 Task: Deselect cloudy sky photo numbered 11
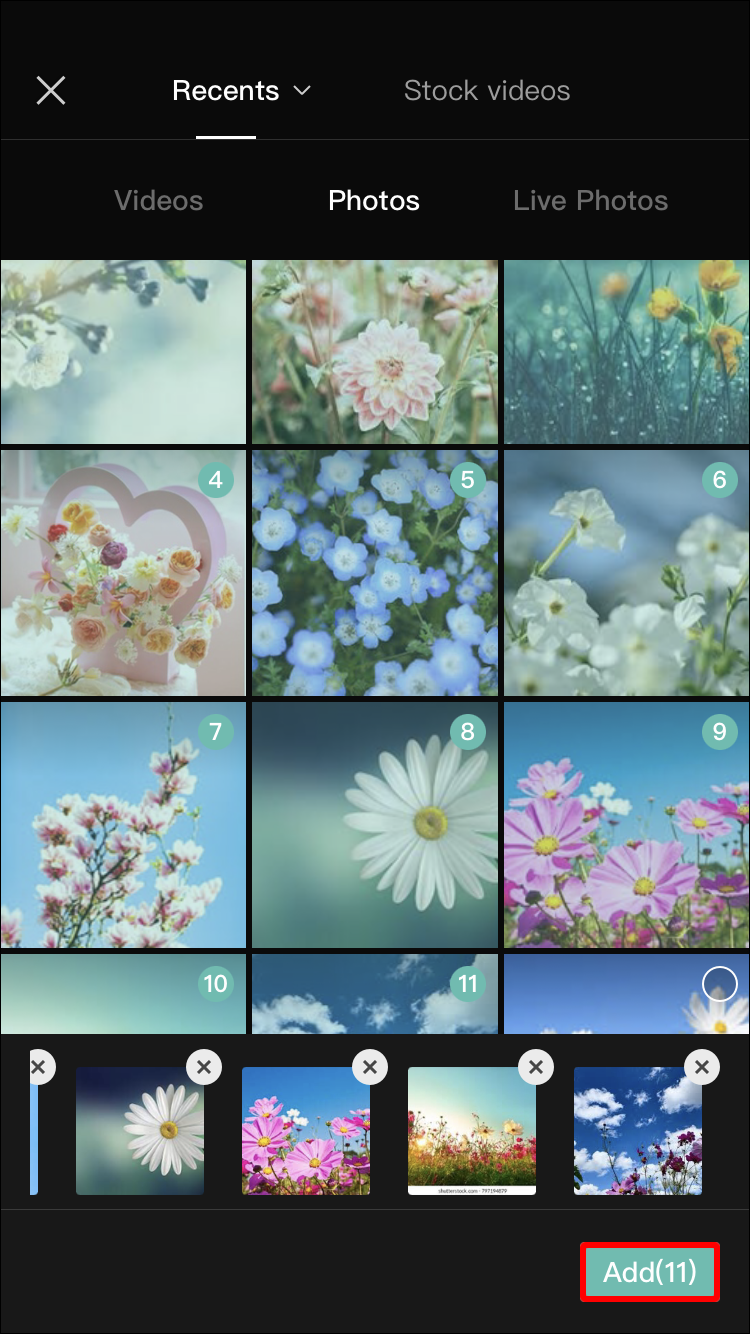(467, 984)
